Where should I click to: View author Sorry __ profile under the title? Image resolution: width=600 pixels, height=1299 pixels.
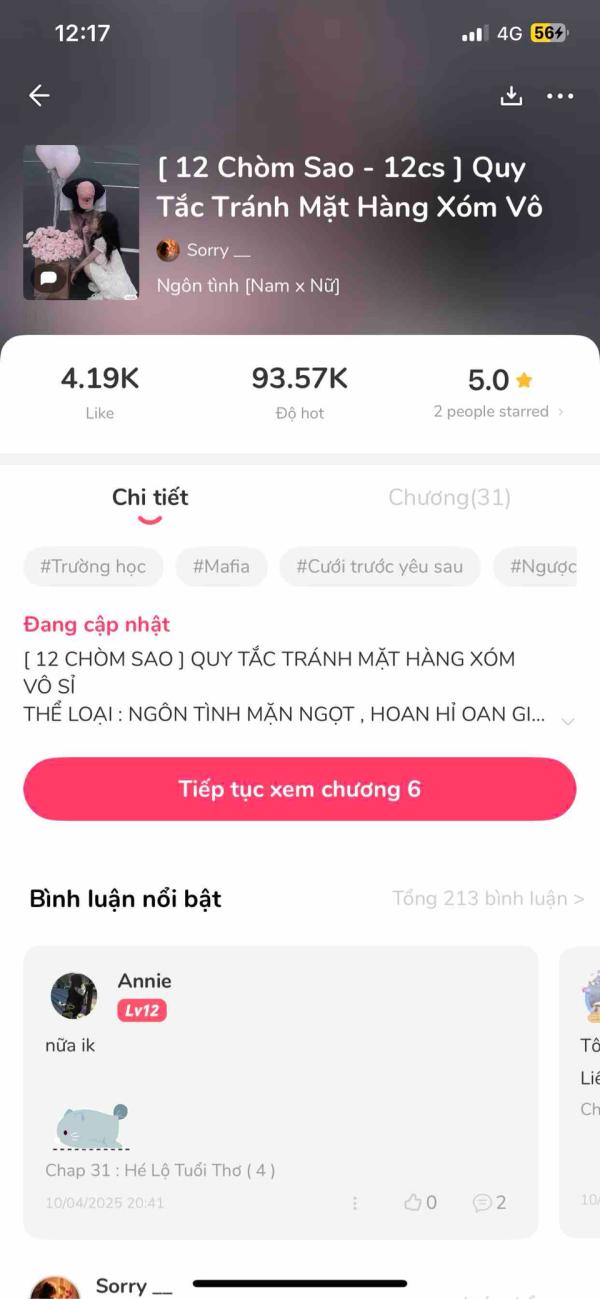tap(204, 250)
